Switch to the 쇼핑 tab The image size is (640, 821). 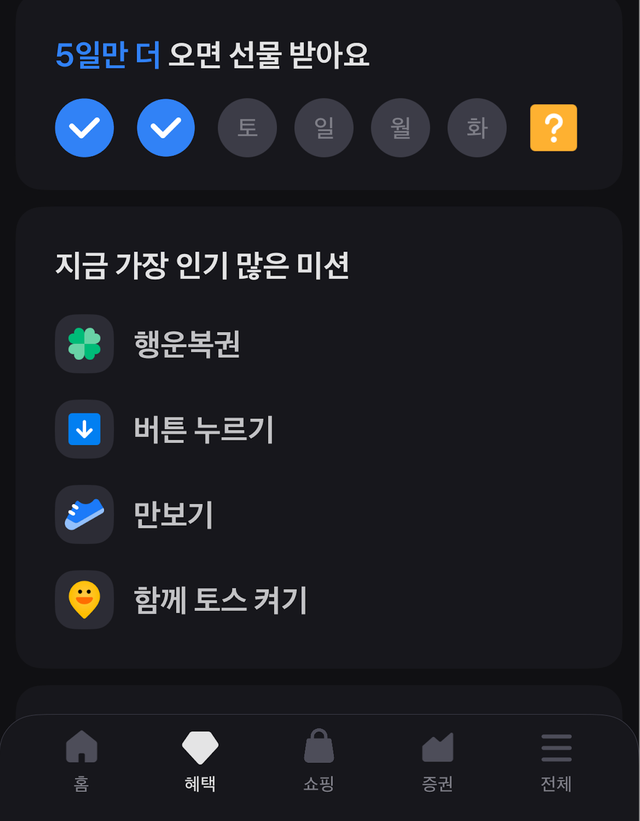coord(319,760)
